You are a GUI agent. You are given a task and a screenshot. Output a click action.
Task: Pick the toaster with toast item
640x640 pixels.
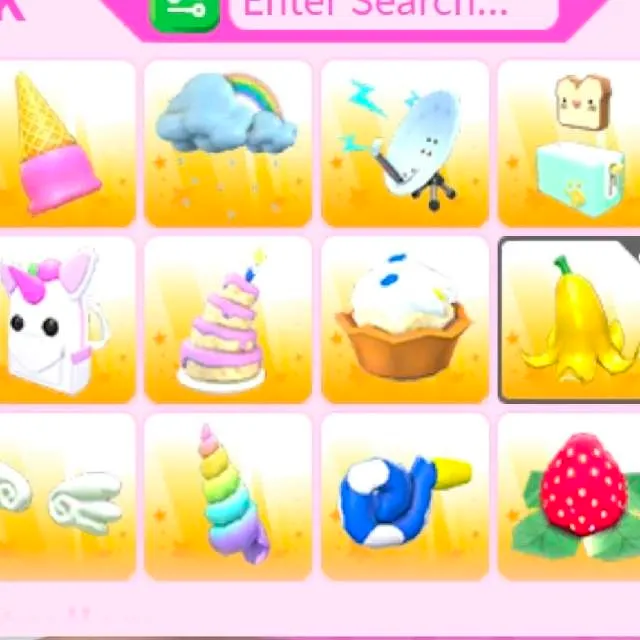coord(568,143)
